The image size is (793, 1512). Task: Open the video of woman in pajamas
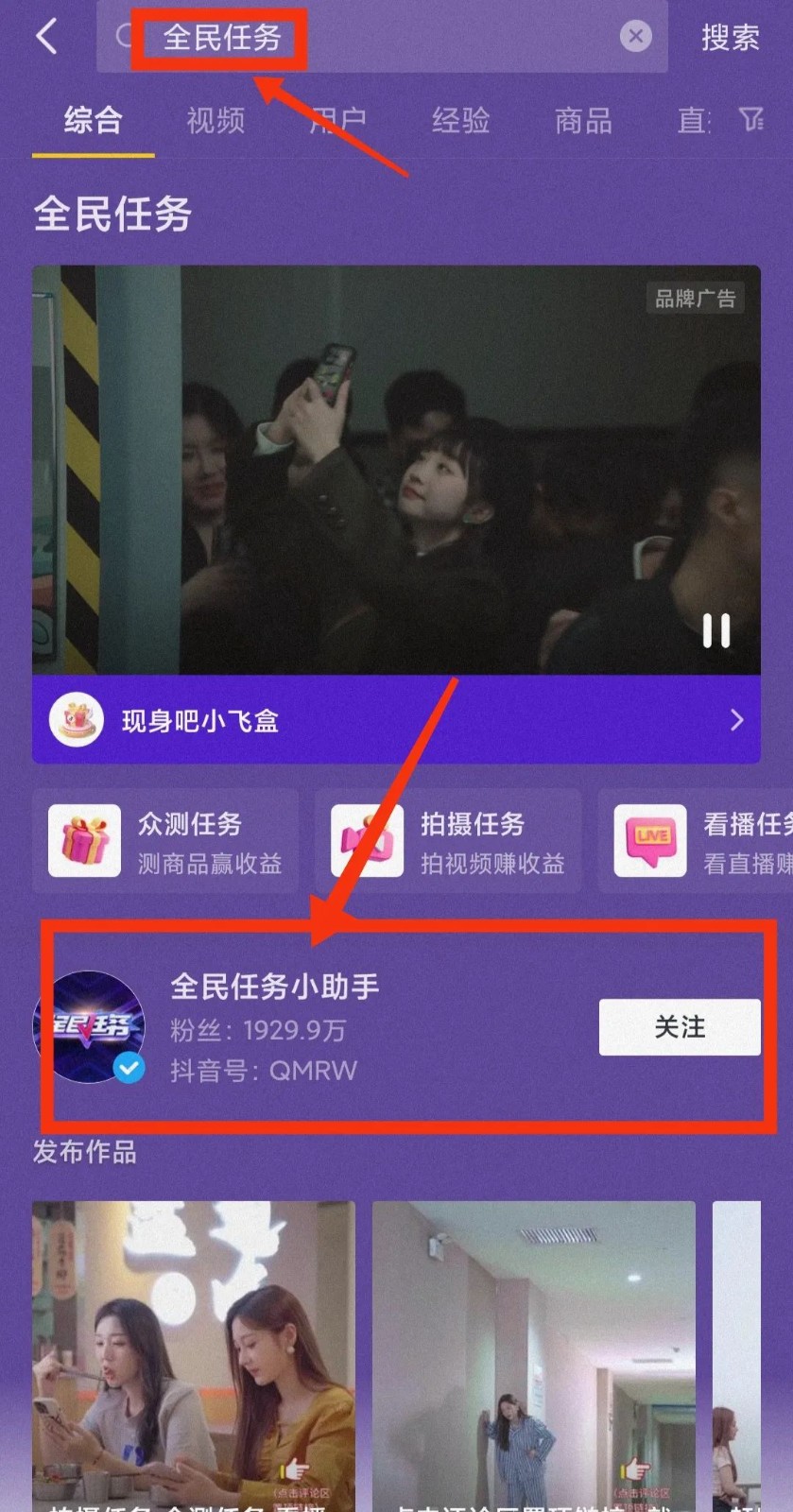click(533, 1356)
